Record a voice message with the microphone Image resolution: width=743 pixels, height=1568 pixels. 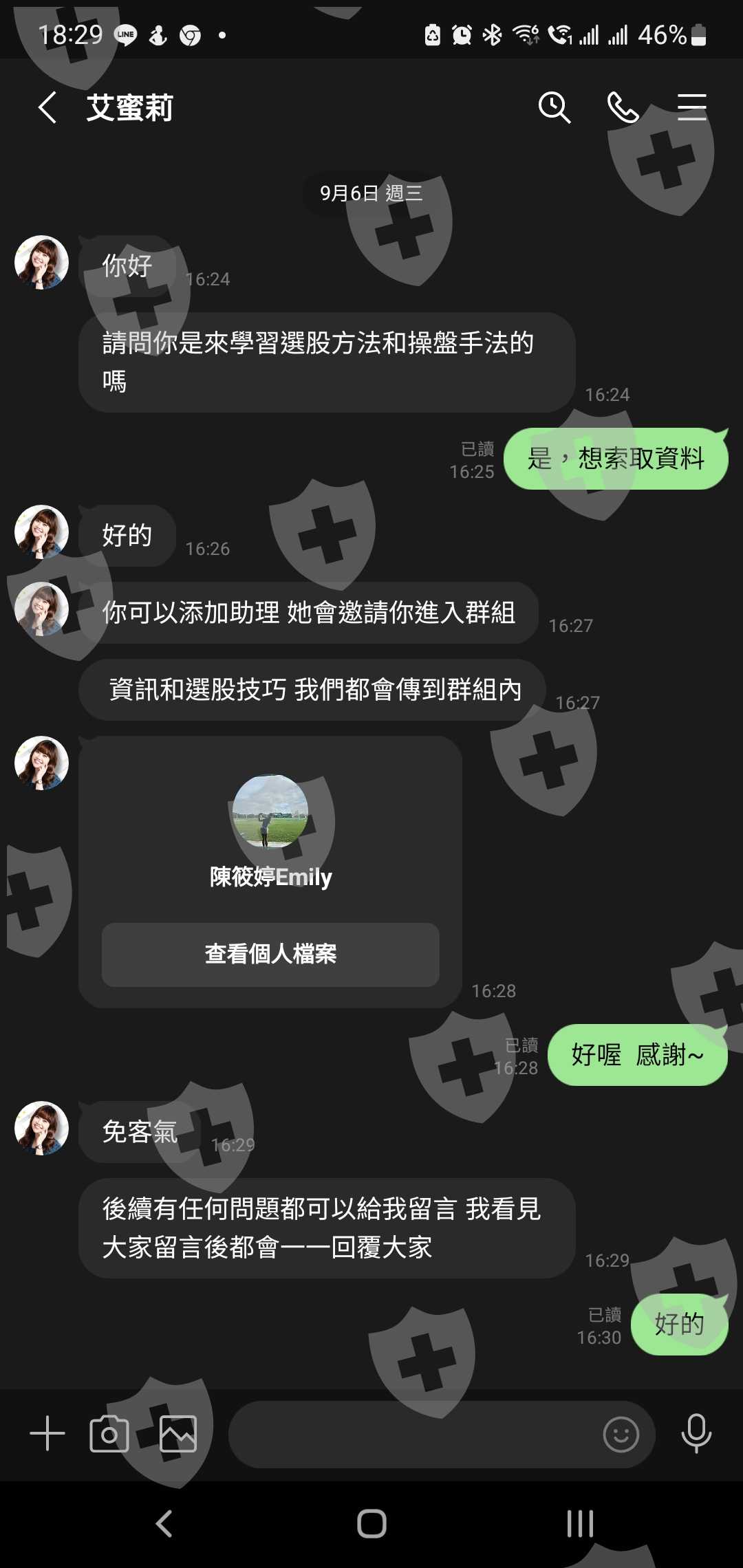[696, 1434]
